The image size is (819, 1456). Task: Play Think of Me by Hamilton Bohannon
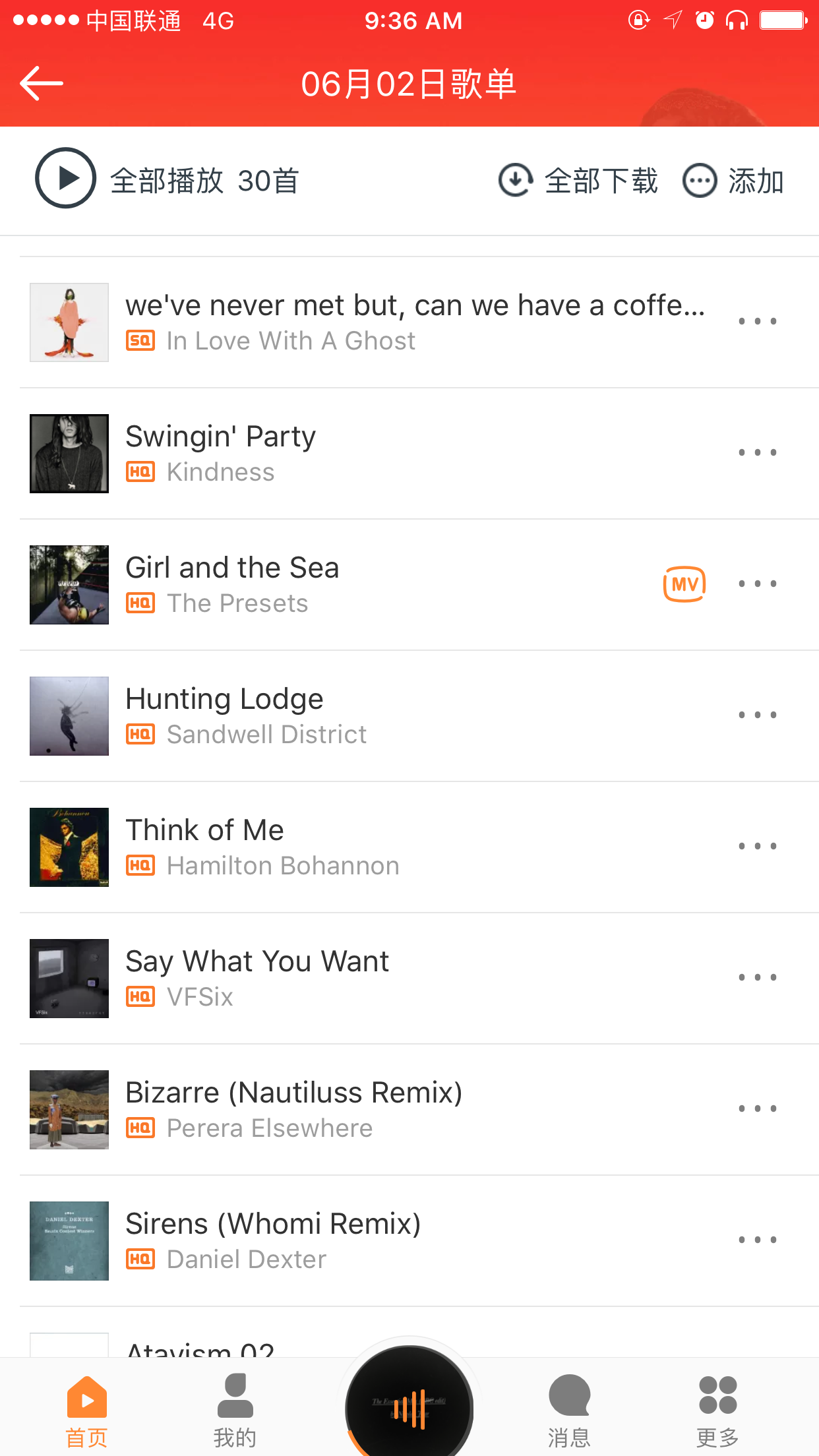coord(330,847)
